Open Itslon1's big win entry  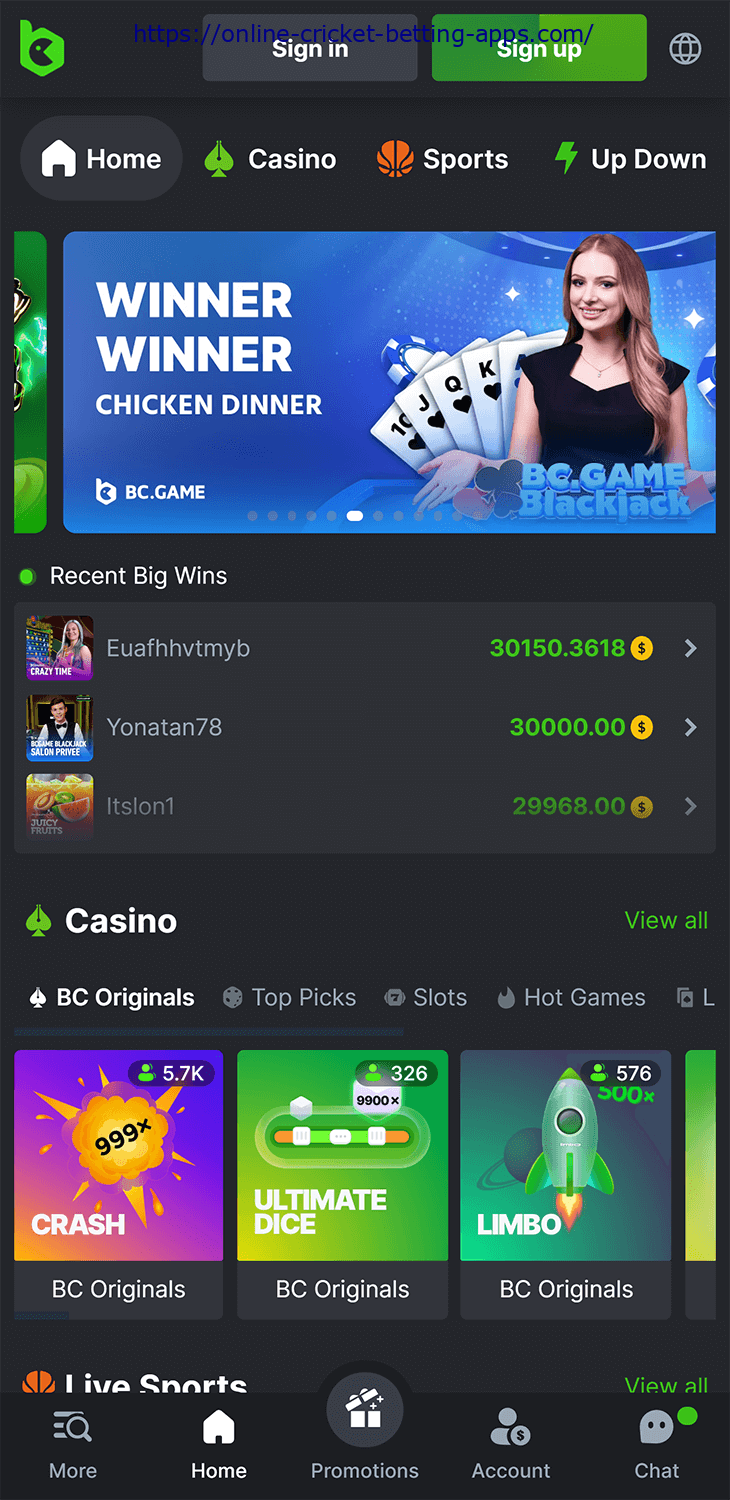tap(365, 806)
